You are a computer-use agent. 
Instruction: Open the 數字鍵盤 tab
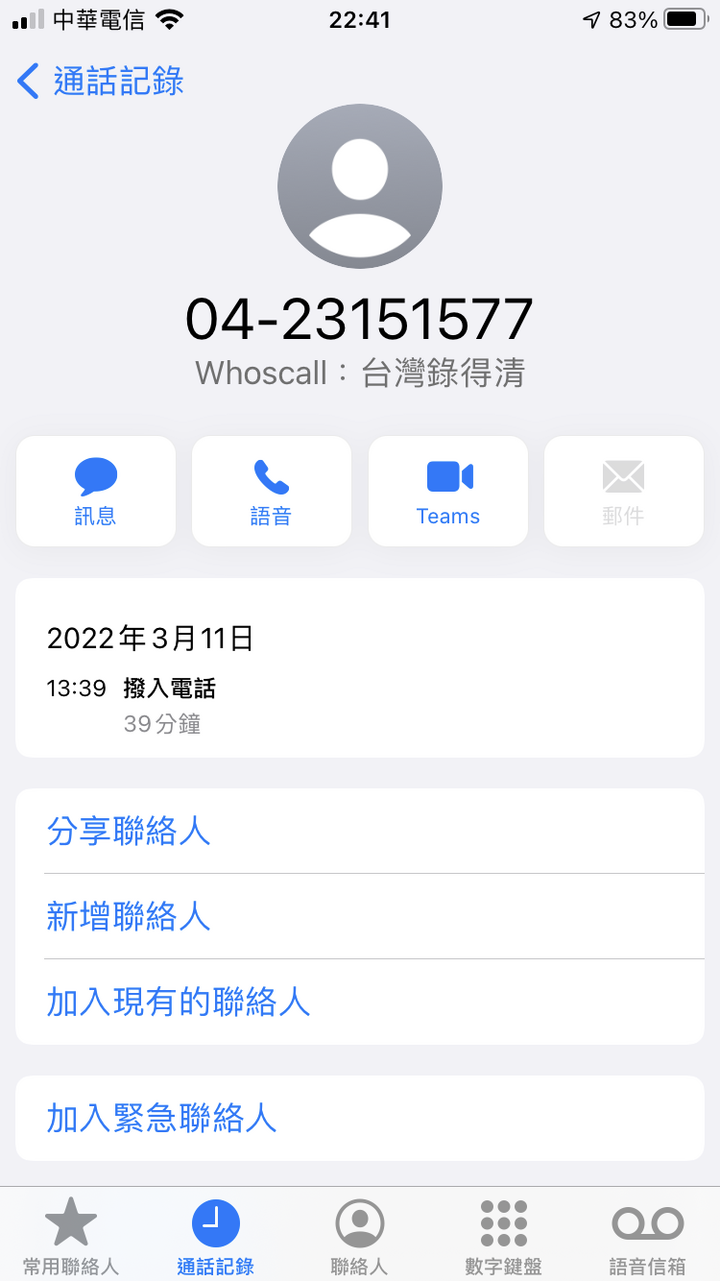pyautogui.click(x=503, y=1238)
